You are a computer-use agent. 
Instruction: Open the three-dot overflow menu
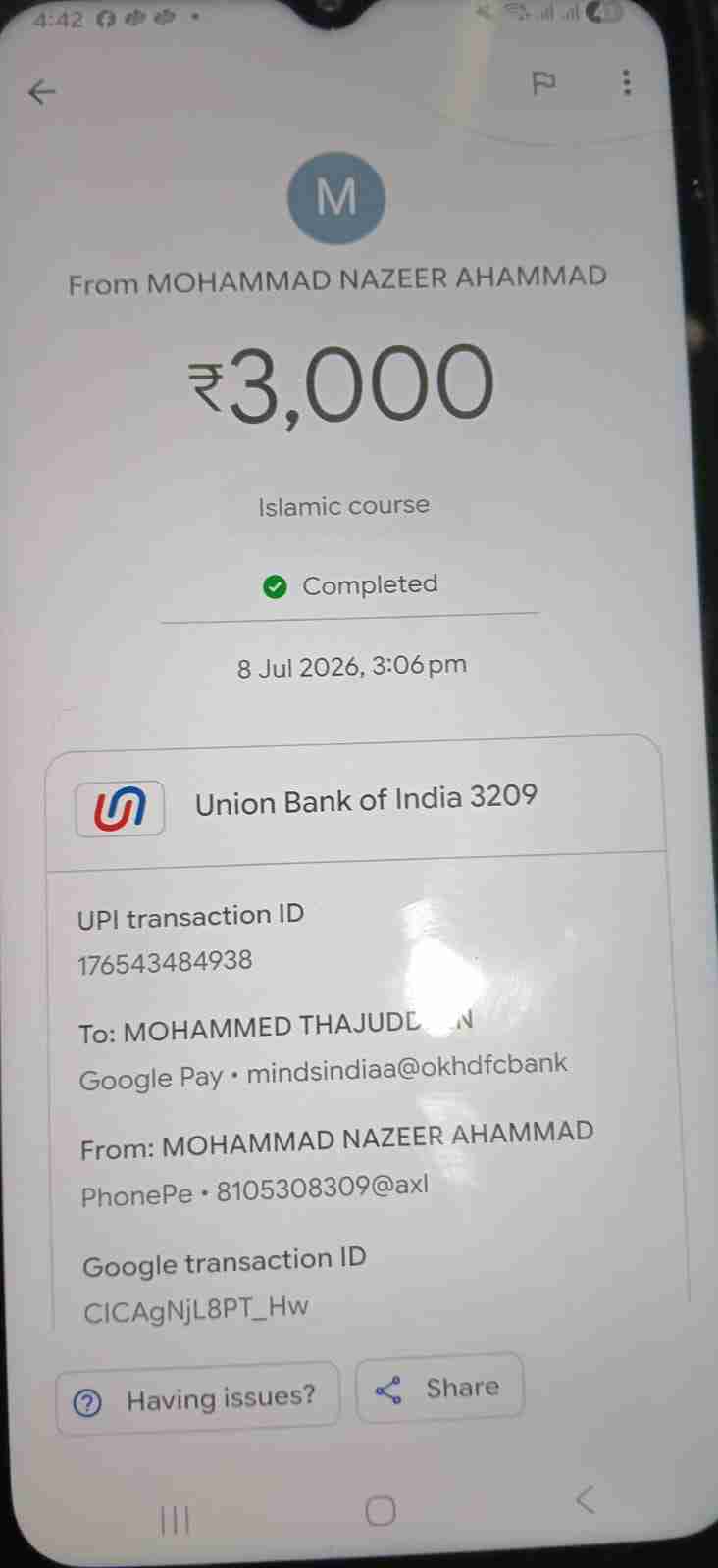coord(627,82)
